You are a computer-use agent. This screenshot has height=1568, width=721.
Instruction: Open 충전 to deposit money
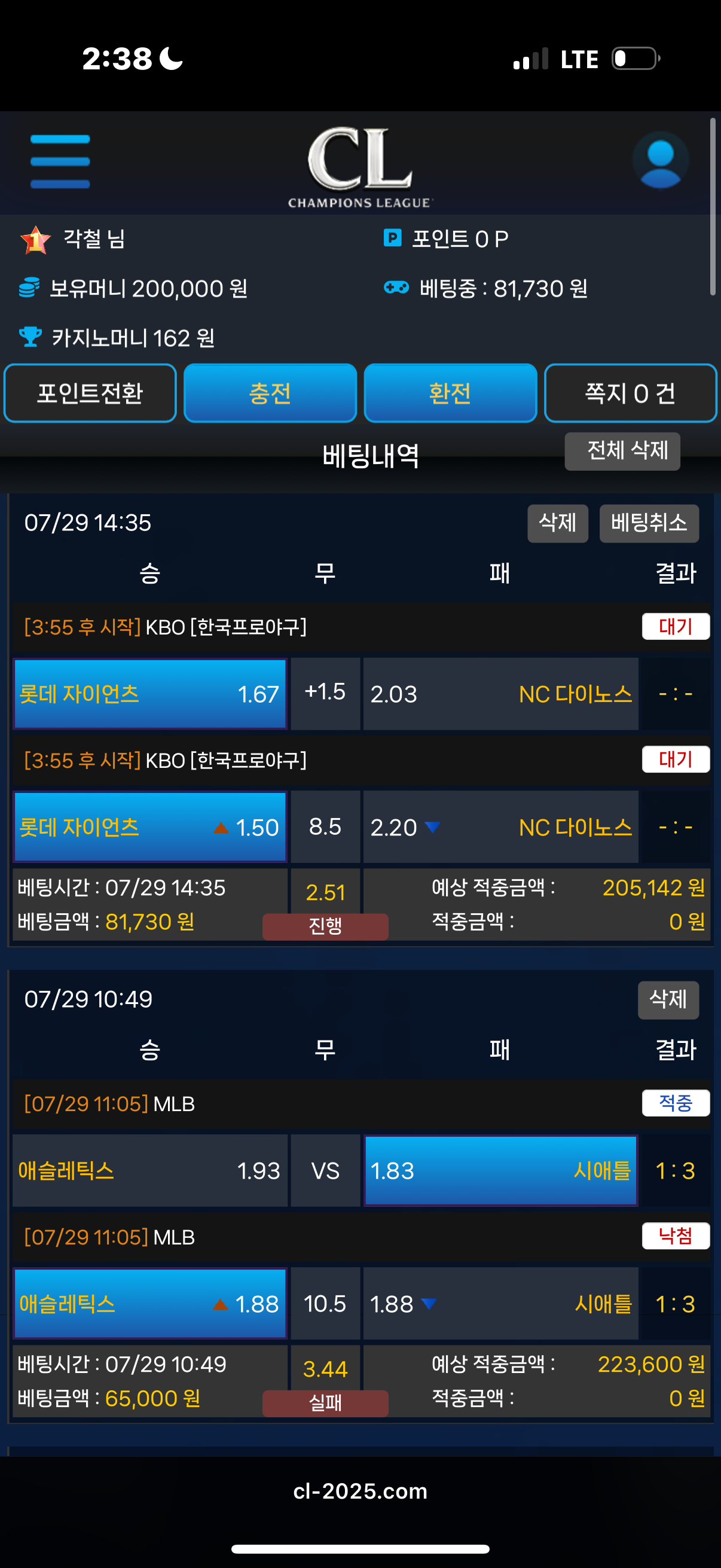270,393
